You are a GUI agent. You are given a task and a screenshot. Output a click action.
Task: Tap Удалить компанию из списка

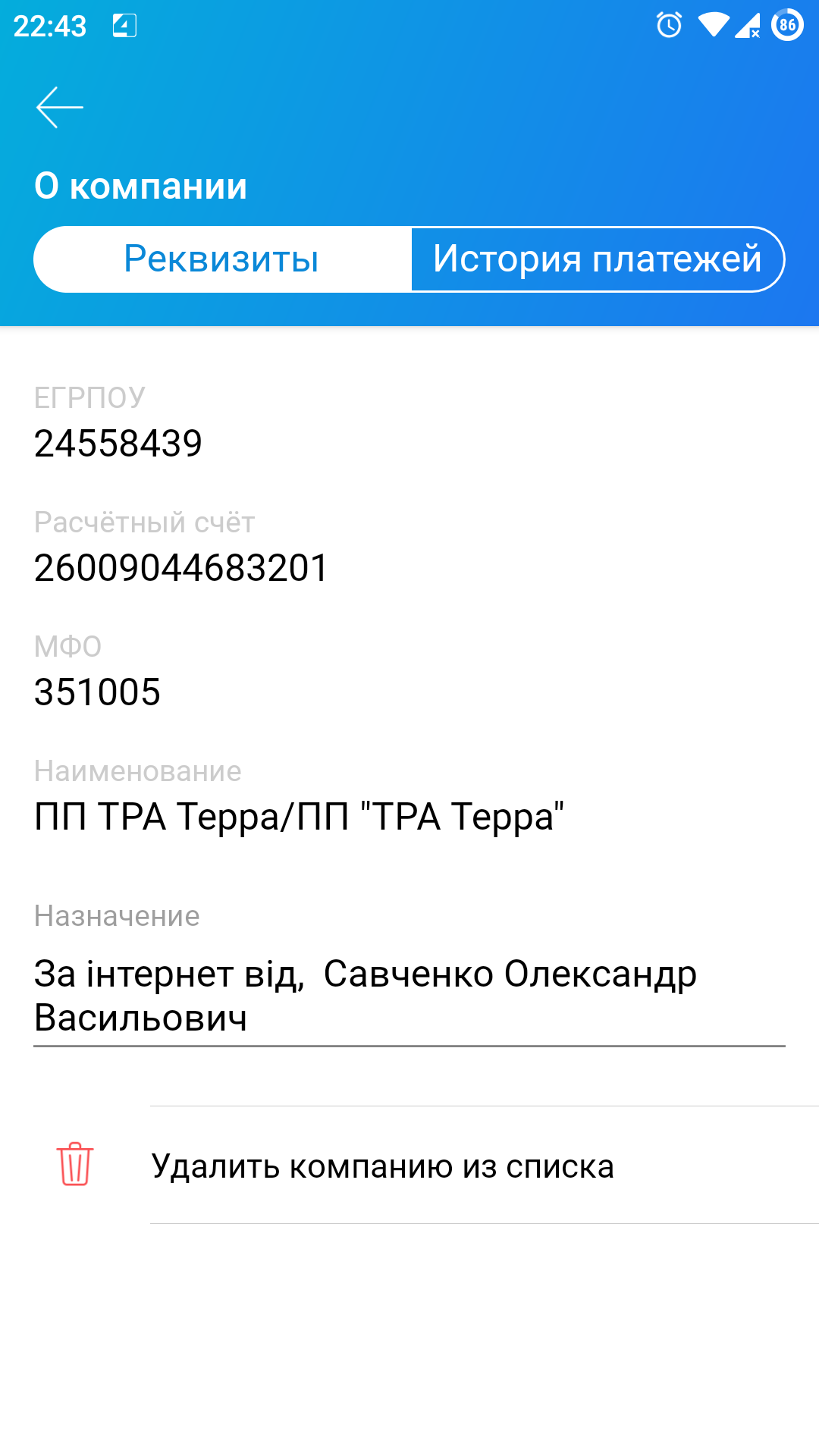[x=382, y=1166]
